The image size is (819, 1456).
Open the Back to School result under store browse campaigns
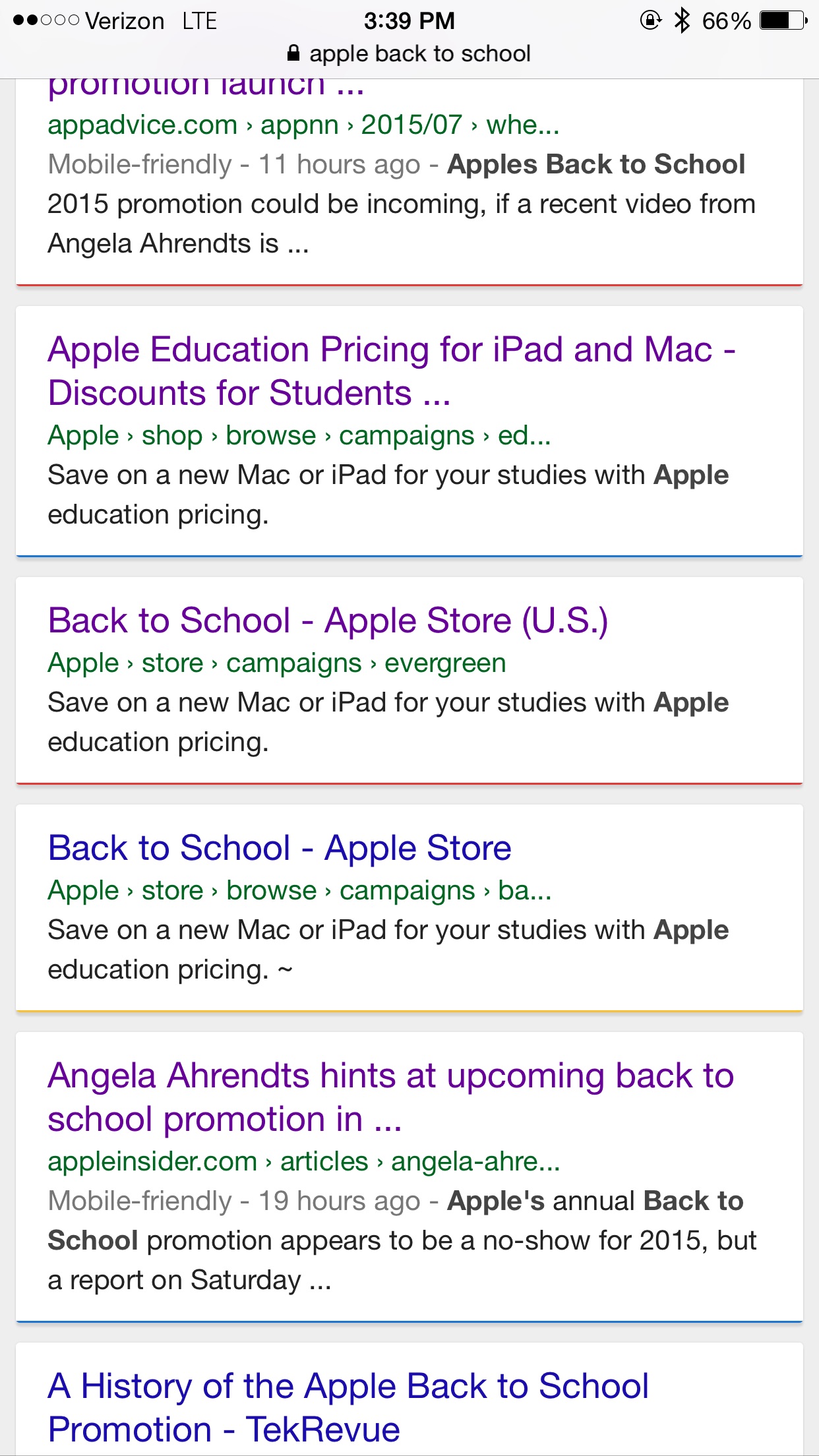(x=280, y=848)
